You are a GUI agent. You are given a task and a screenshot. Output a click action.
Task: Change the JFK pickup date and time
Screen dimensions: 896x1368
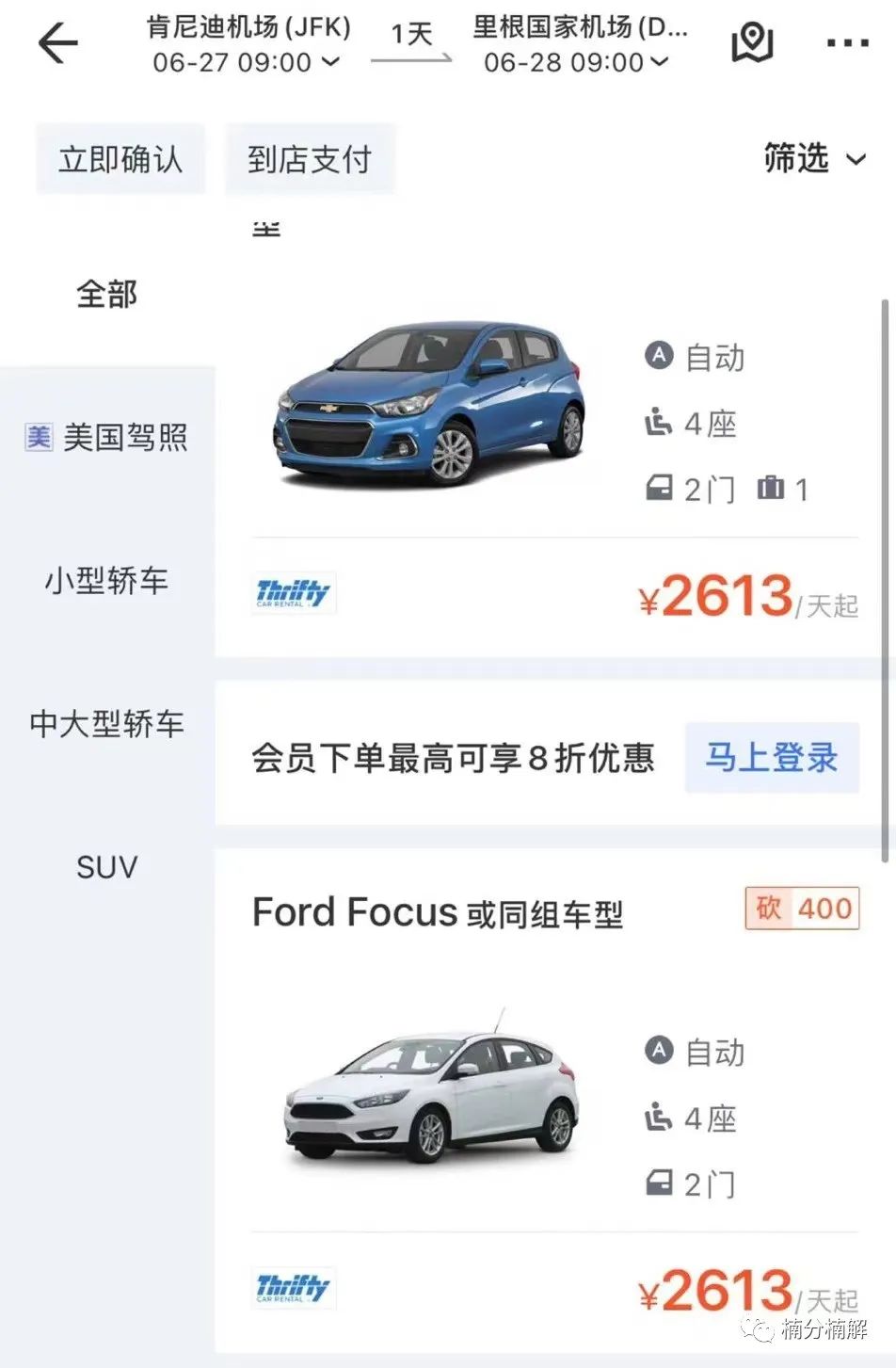coord(246,62)
